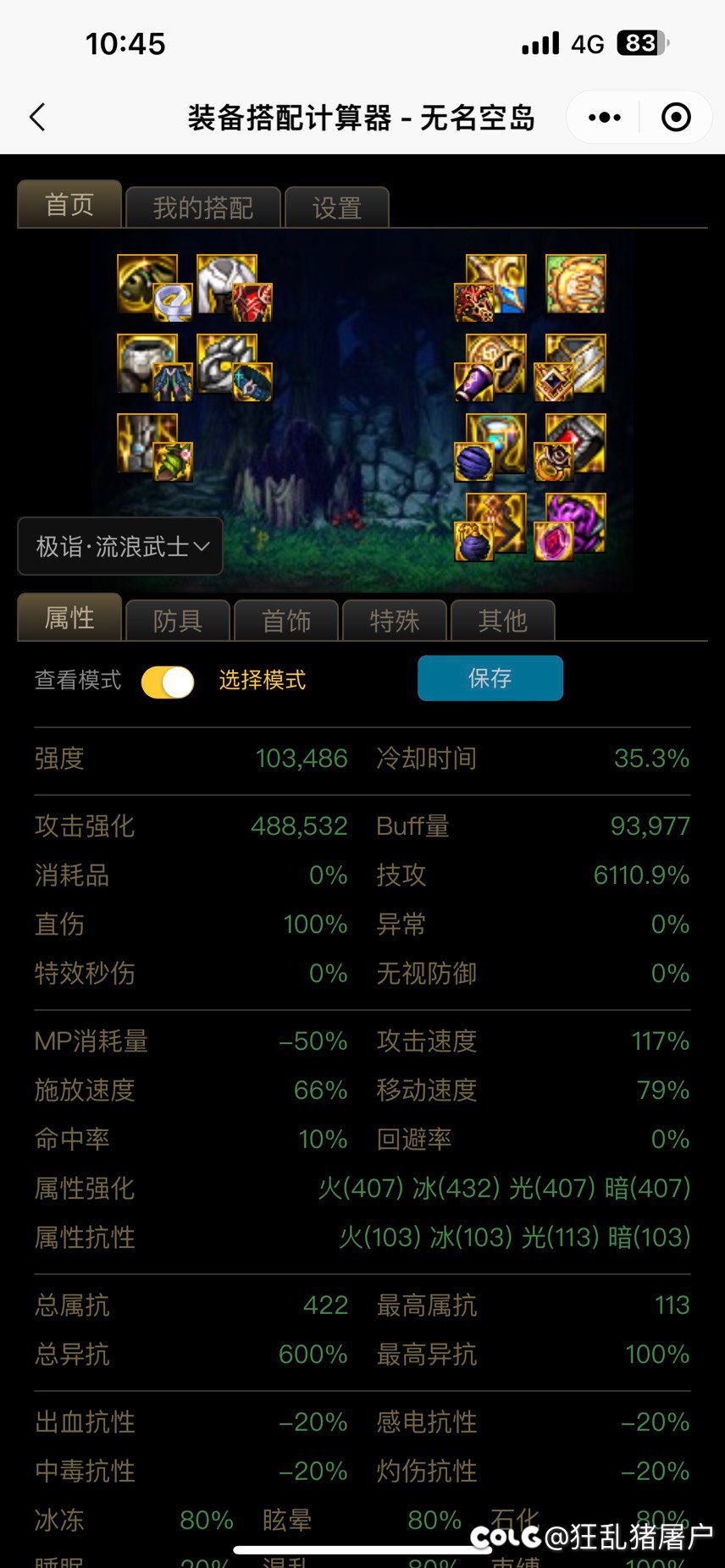Switch to the 我的搭配 tab
The height and width of the screenshot is (1568, 725).
[x=202, y=207]
